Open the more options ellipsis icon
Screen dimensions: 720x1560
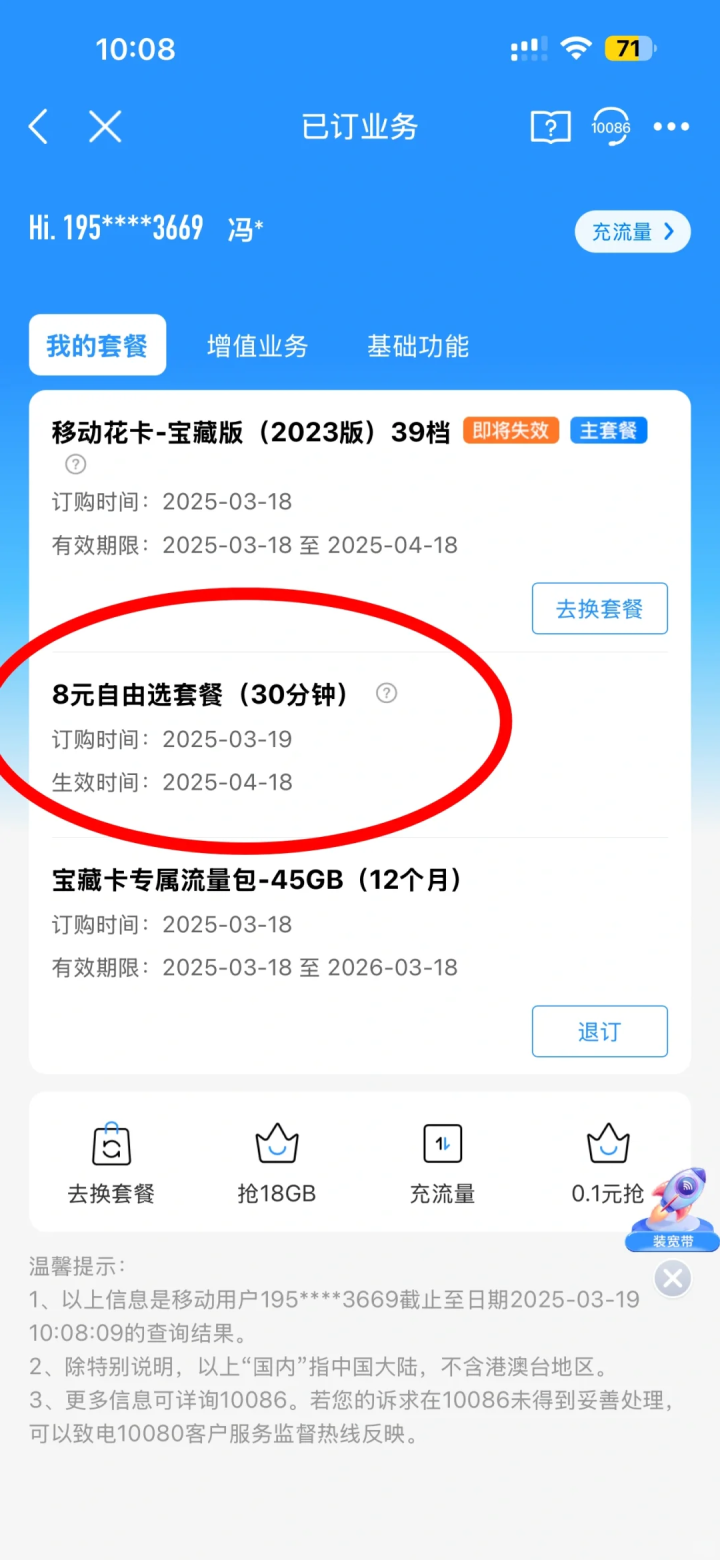coord(671,126)
